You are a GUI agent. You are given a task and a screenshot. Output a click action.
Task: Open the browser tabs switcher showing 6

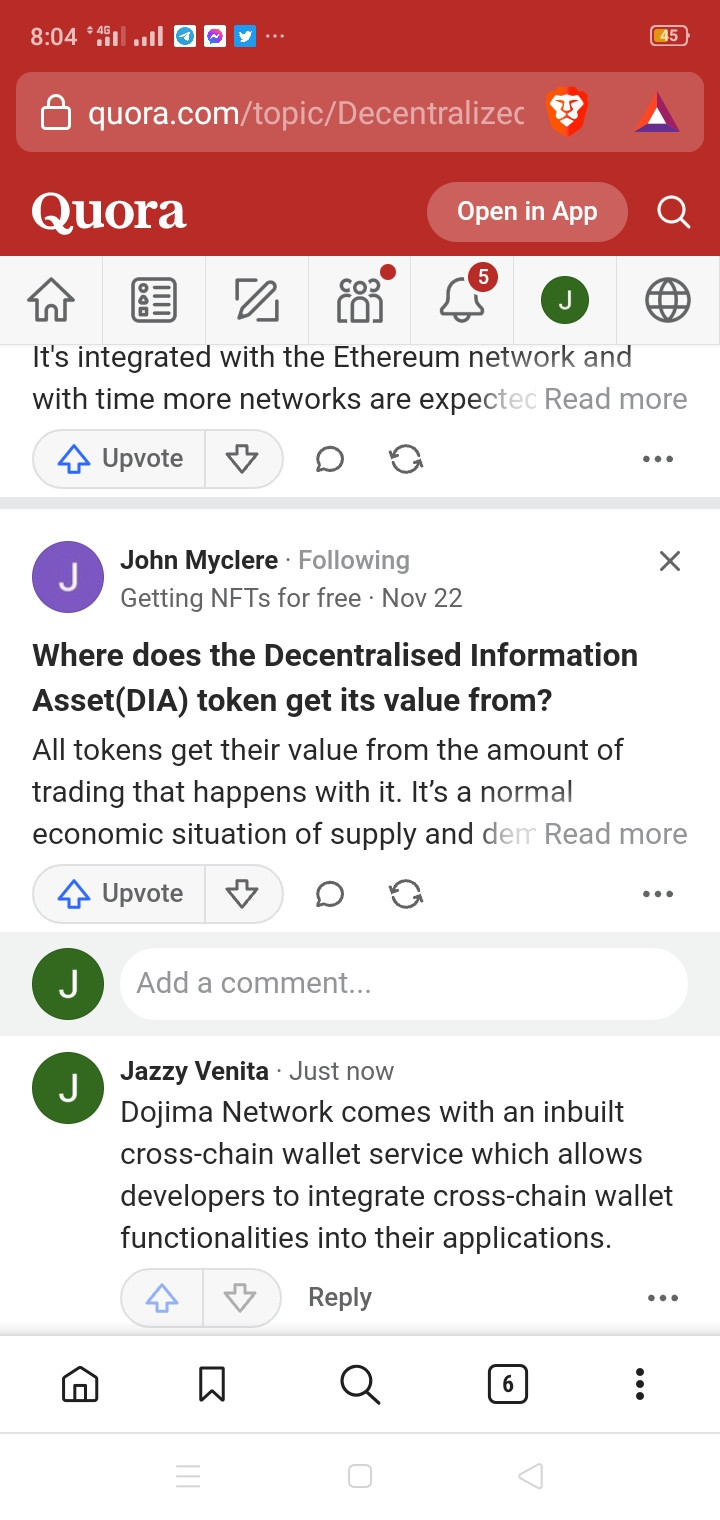[507, 1384]
